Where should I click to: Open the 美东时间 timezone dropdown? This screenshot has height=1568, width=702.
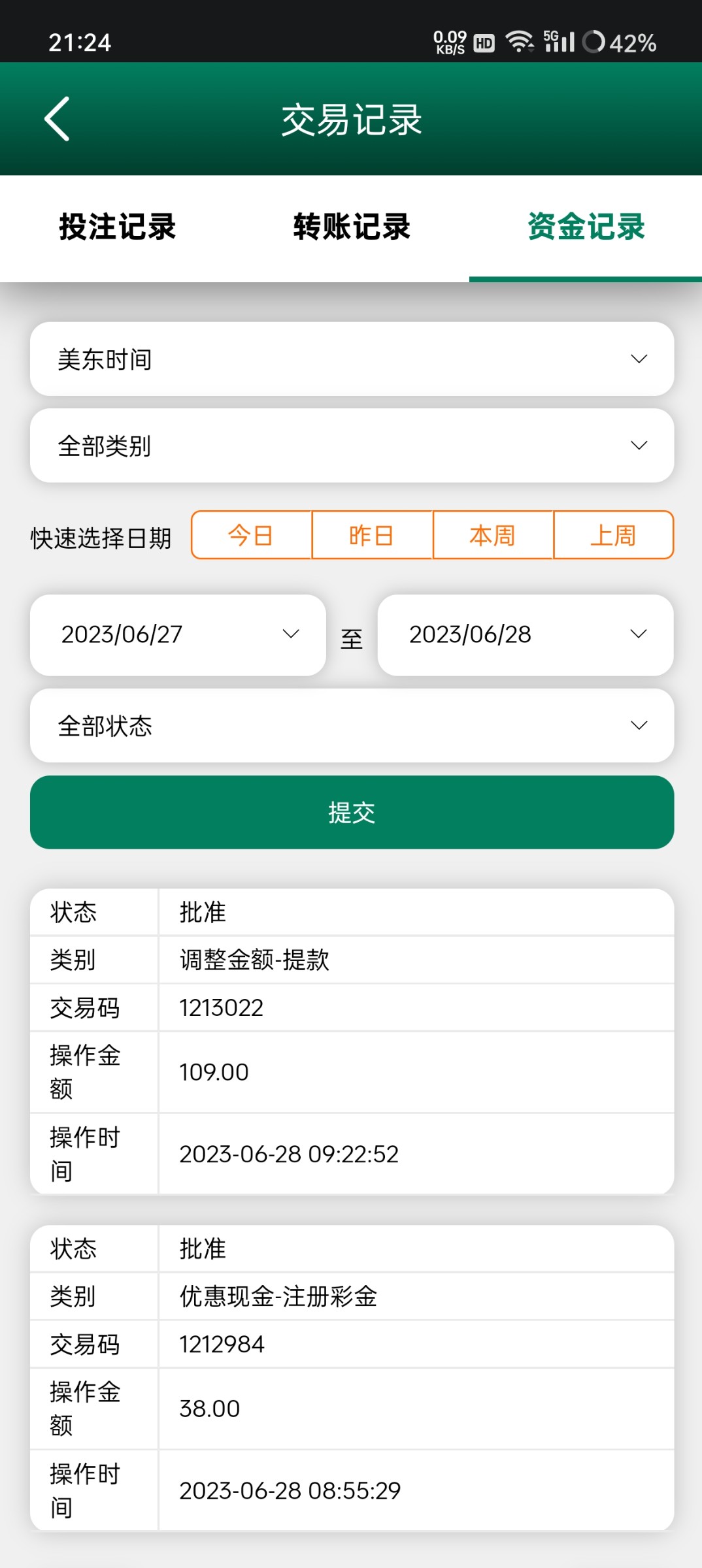click(351, 359)
